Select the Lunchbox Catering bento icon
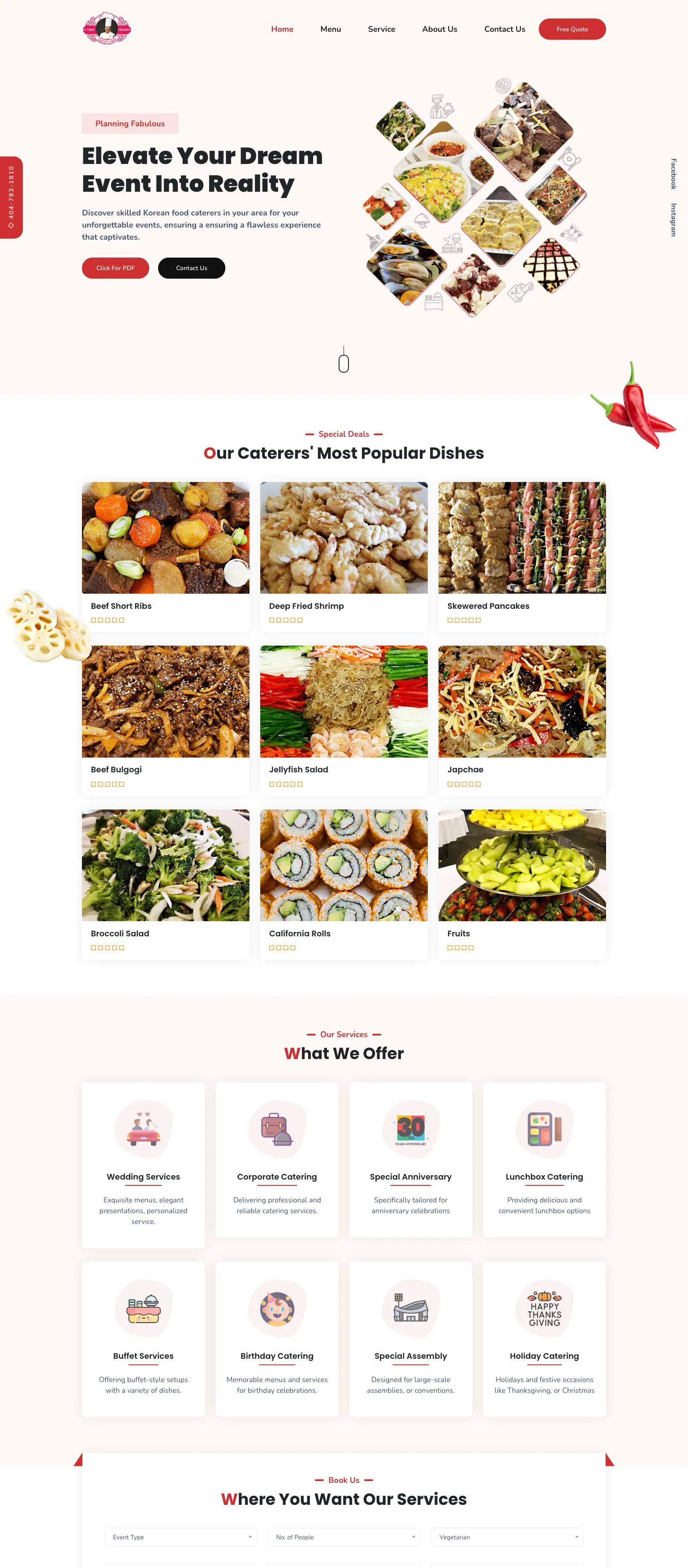Screen dimensions: 688x1568 point(544,1129)
